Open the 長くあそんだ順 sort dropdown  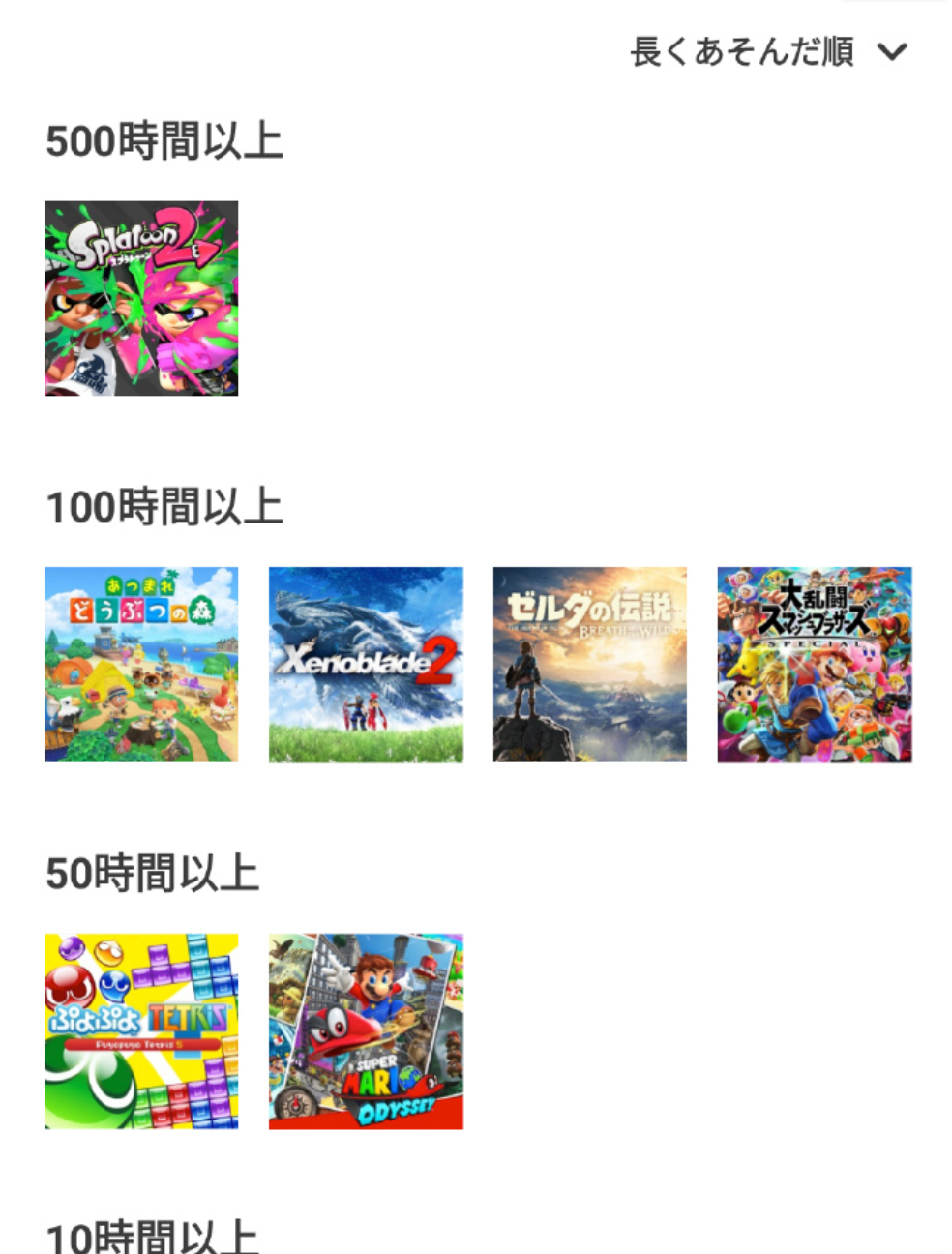click(769, 51)
